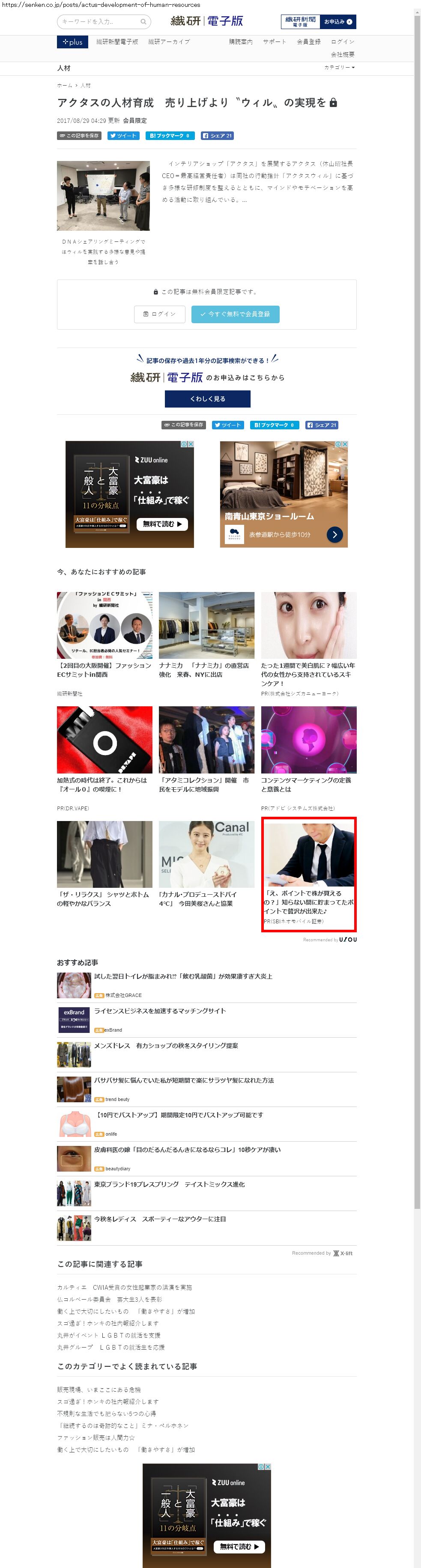Tap 今すぐ無料で会員登録

pos(235,314)
